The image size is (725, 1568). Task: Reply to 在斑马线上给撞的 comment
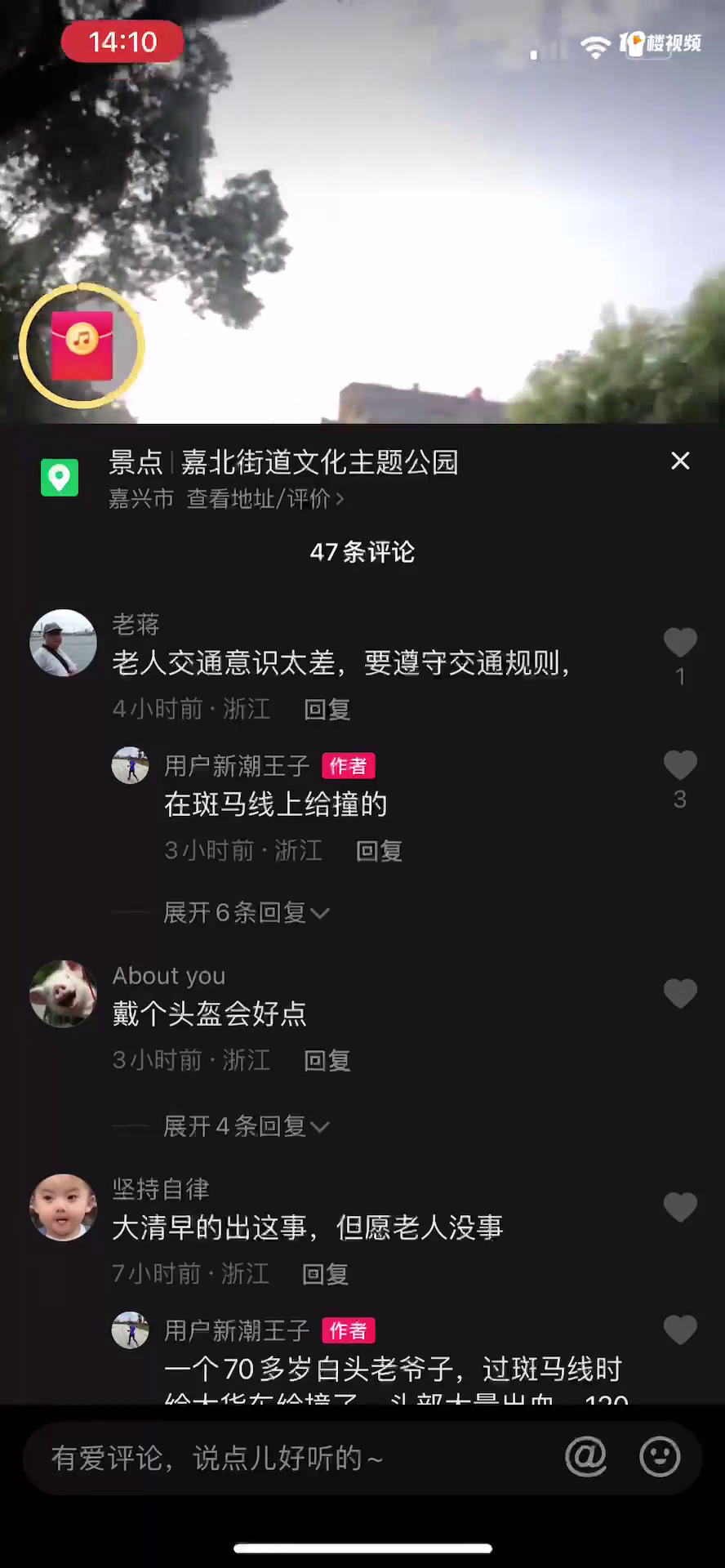point(379,851)
